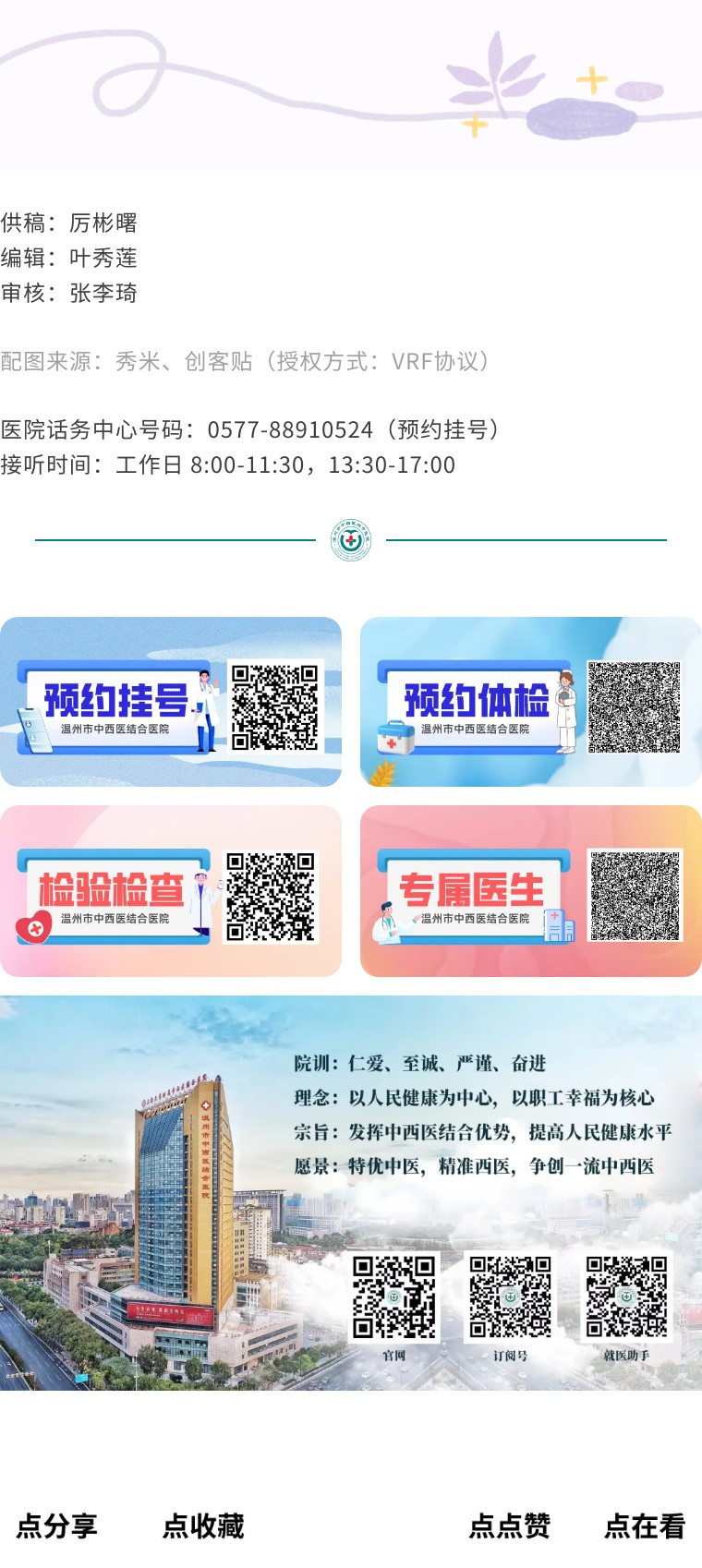
Task: Open the 预约挂号 card
Action: [171, 702]
